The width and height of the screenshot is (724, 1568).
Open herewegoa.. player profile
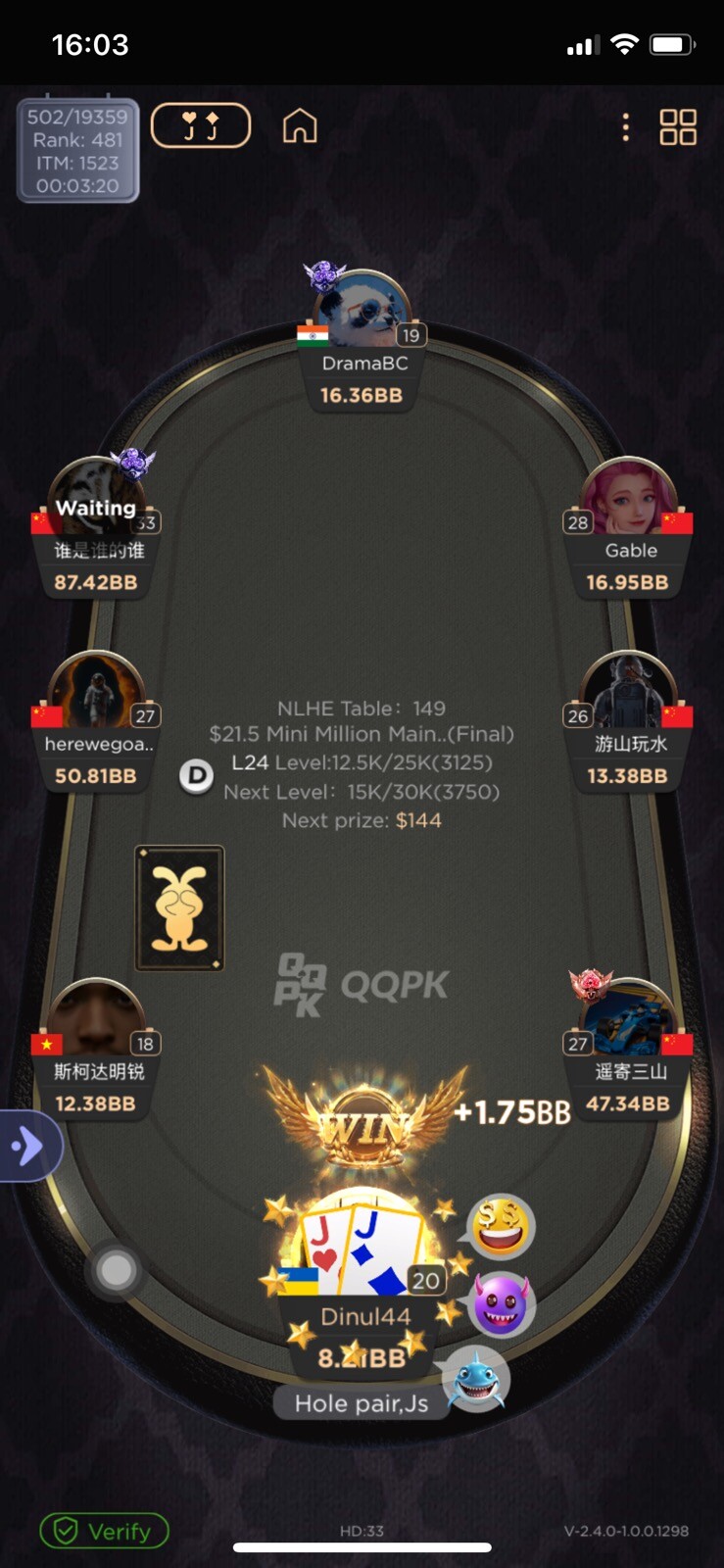[96, 694]
